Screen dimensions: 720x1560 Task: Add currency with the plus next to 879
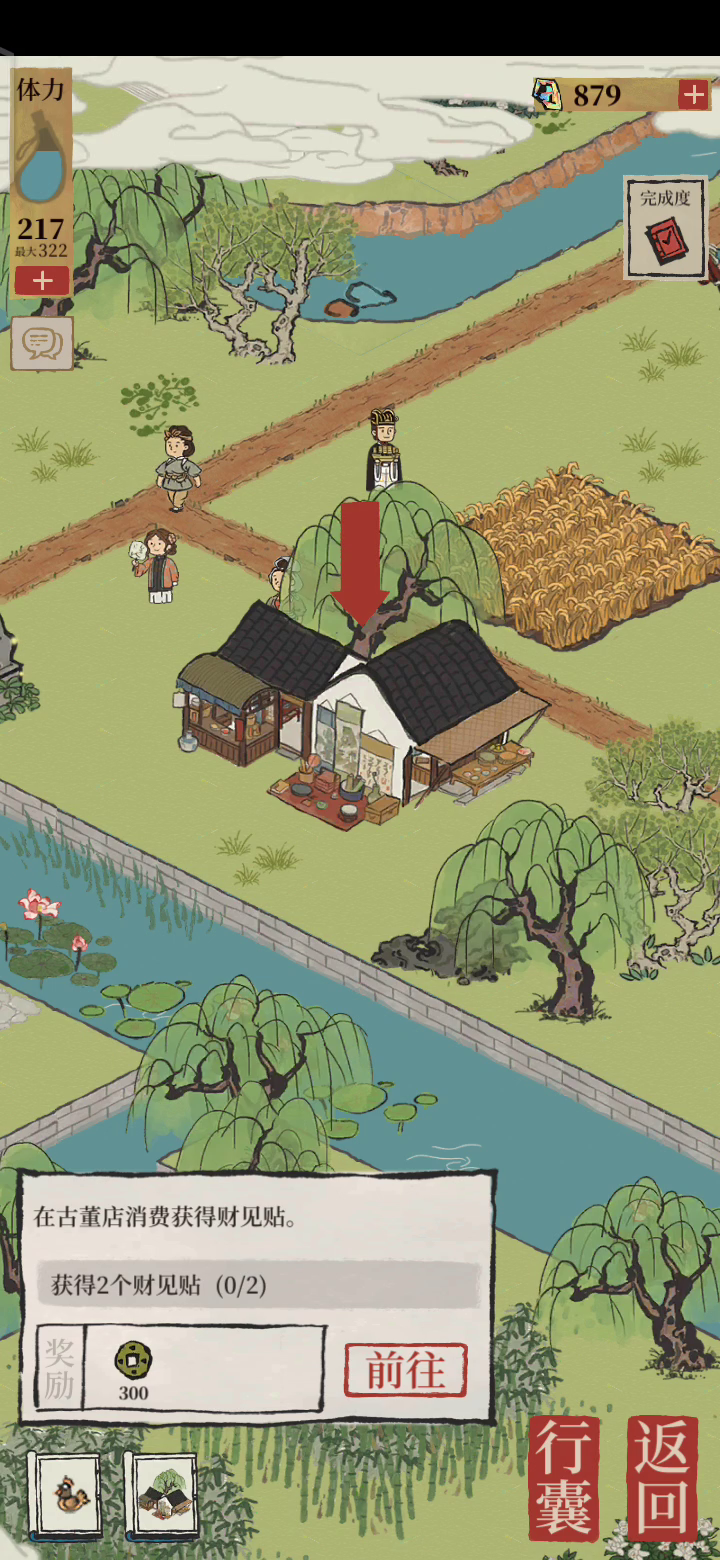click(693, 95)
